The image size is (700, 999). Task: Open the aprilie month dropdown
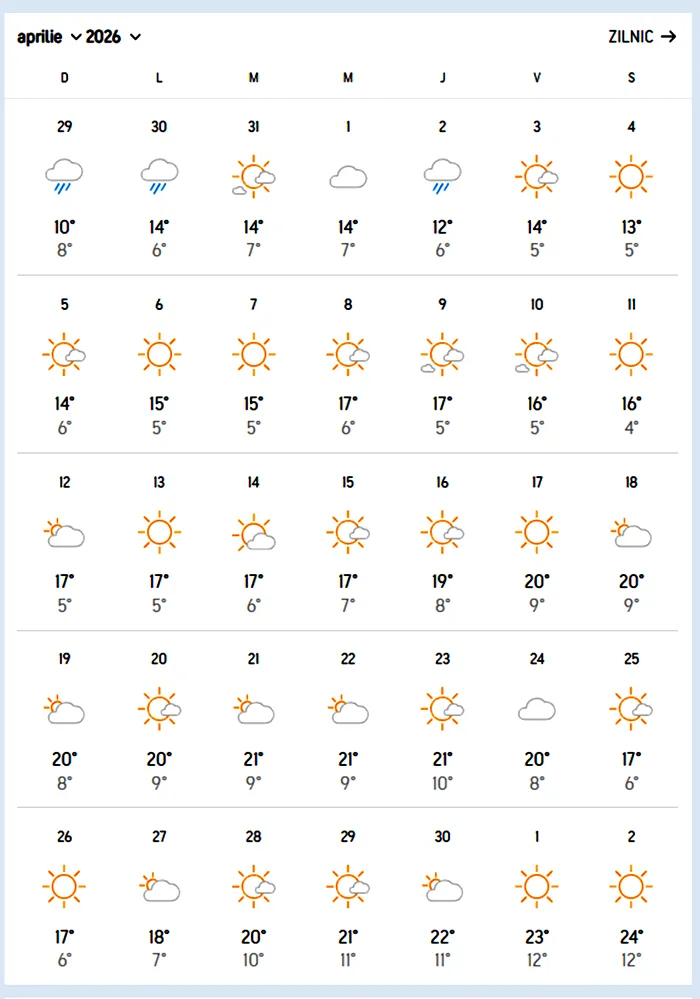tap(48, 37)
